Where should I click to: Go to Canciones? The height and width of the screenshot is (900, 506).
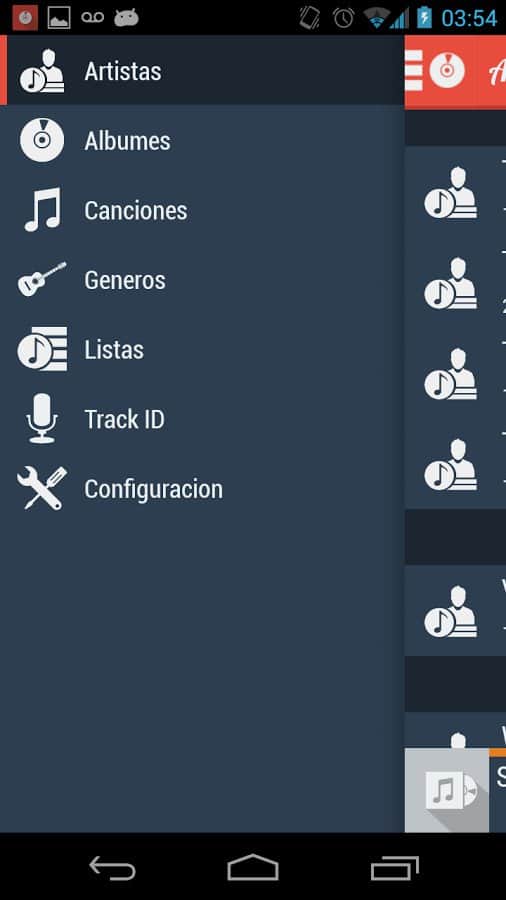click(x=202, y=211)
